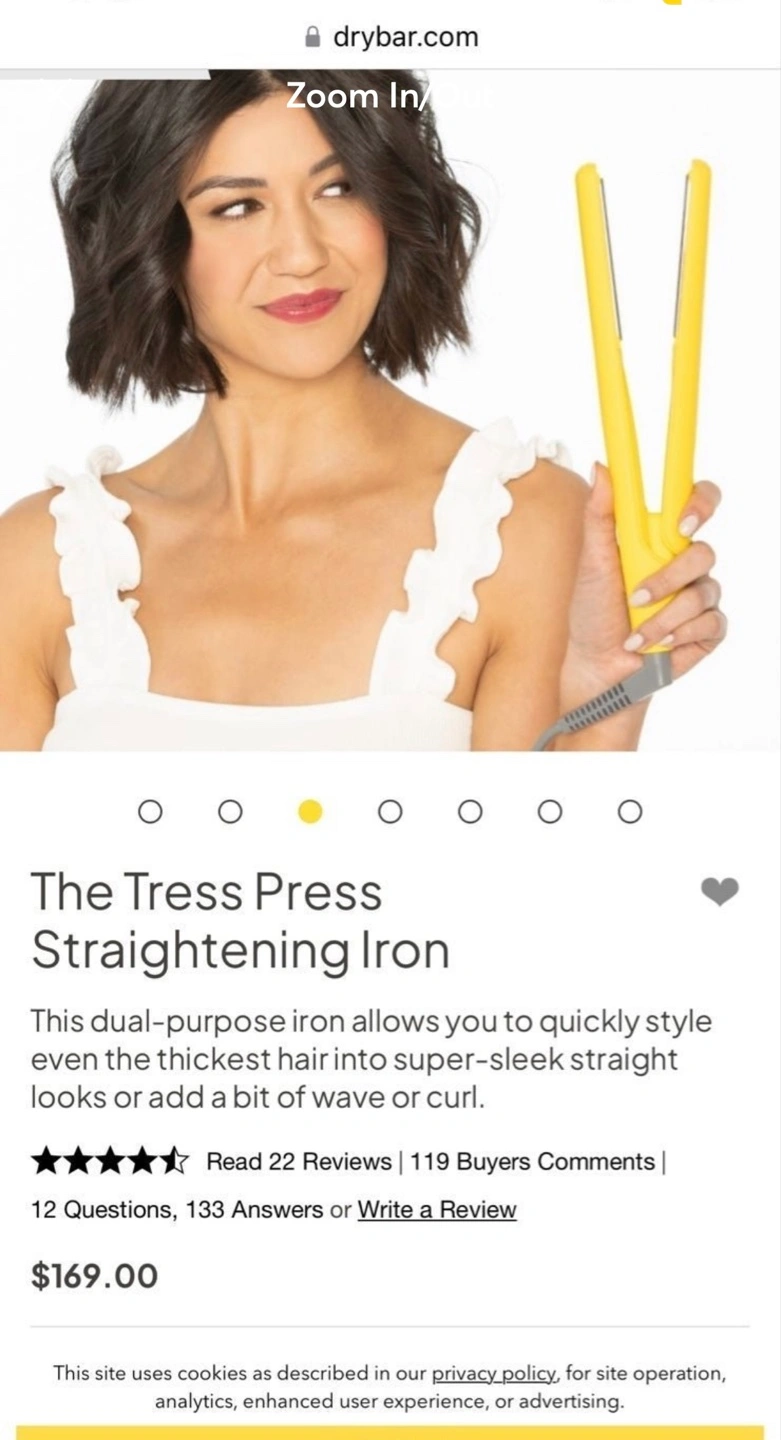Open the Write a Review link
This screenshot has height=1440, width=781.
point(437,1210)
